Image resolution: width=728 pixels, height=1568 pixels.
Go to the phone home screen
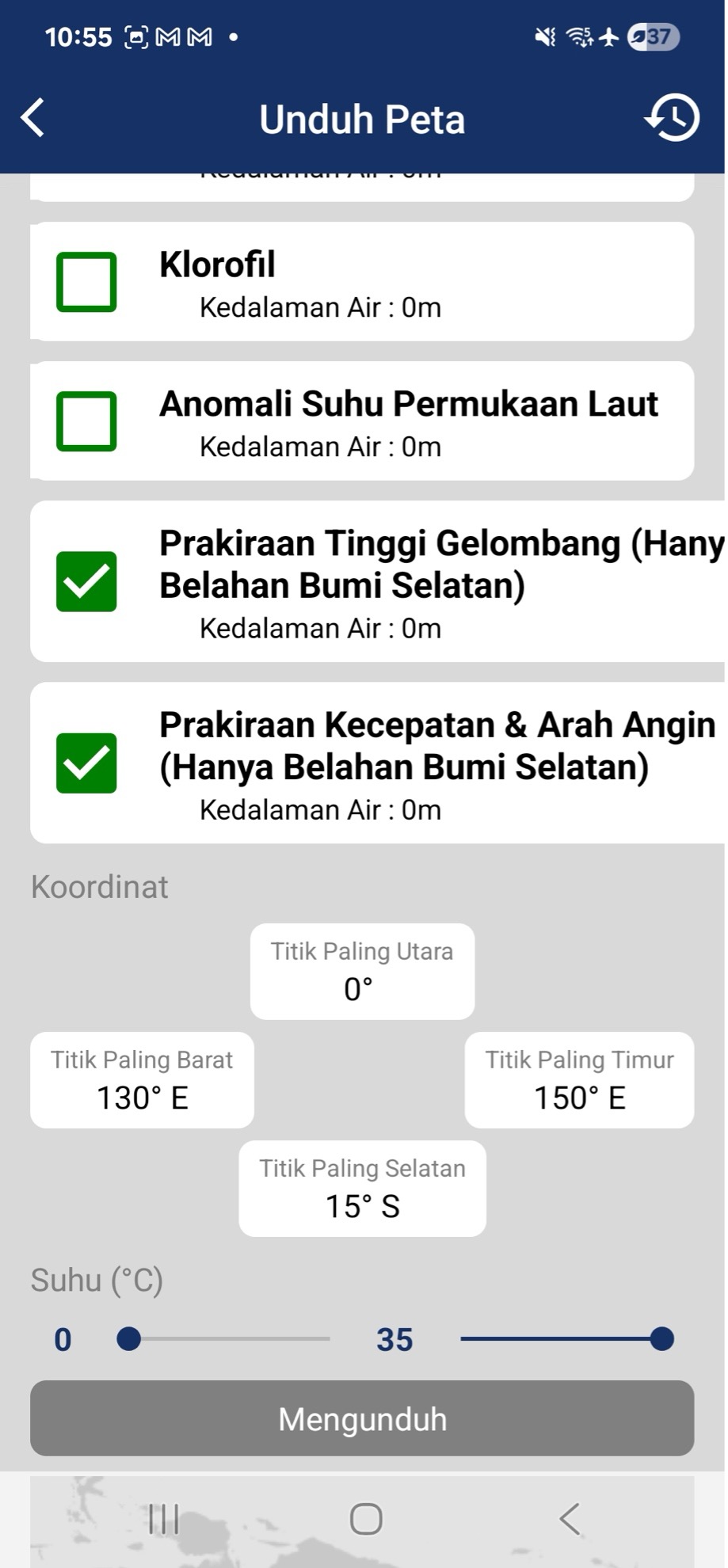365,1519
